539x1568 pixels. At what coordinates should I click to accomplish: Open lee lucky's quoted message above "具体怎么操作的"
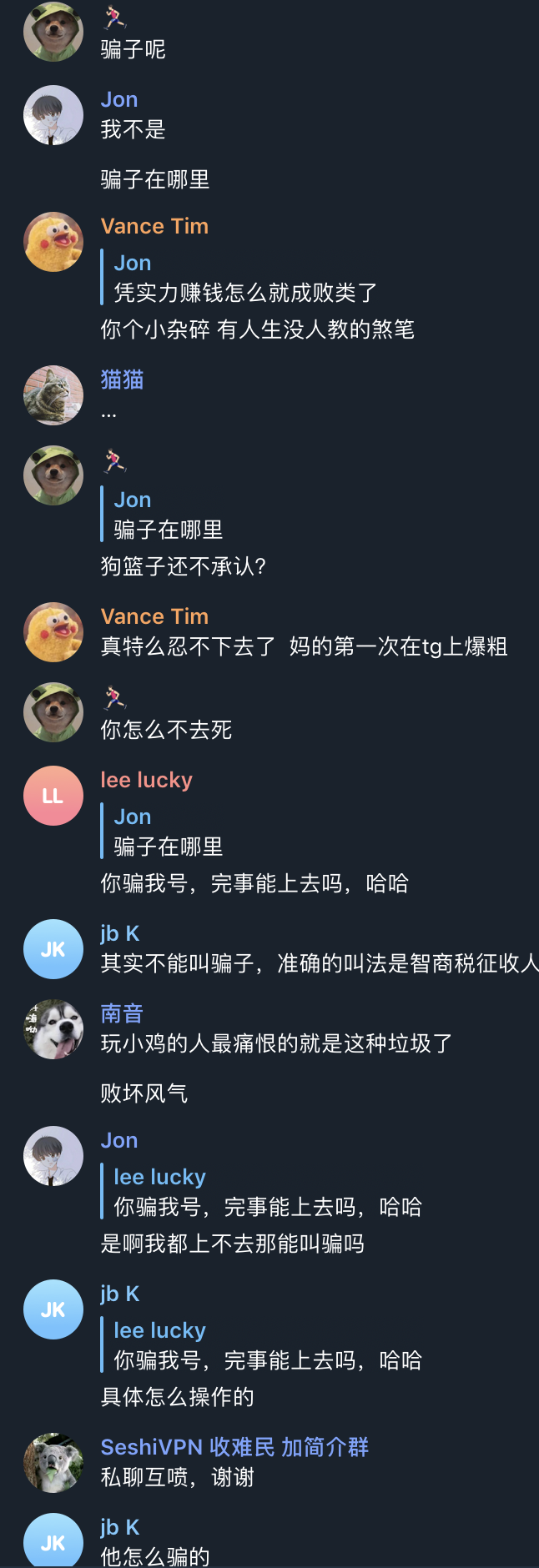coord(267,1345)
